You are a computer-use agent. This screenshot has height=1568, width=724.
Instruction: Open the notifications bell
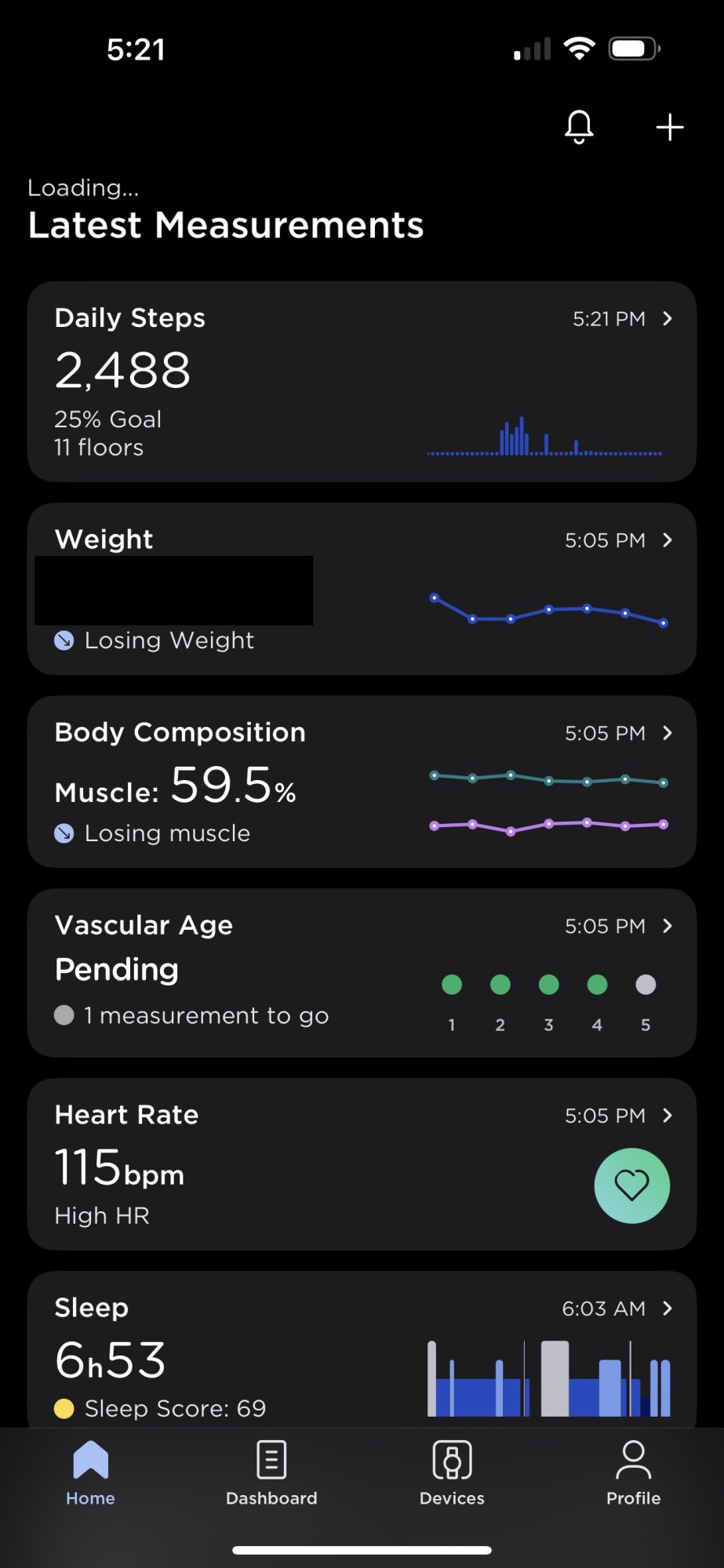[579, 127]
